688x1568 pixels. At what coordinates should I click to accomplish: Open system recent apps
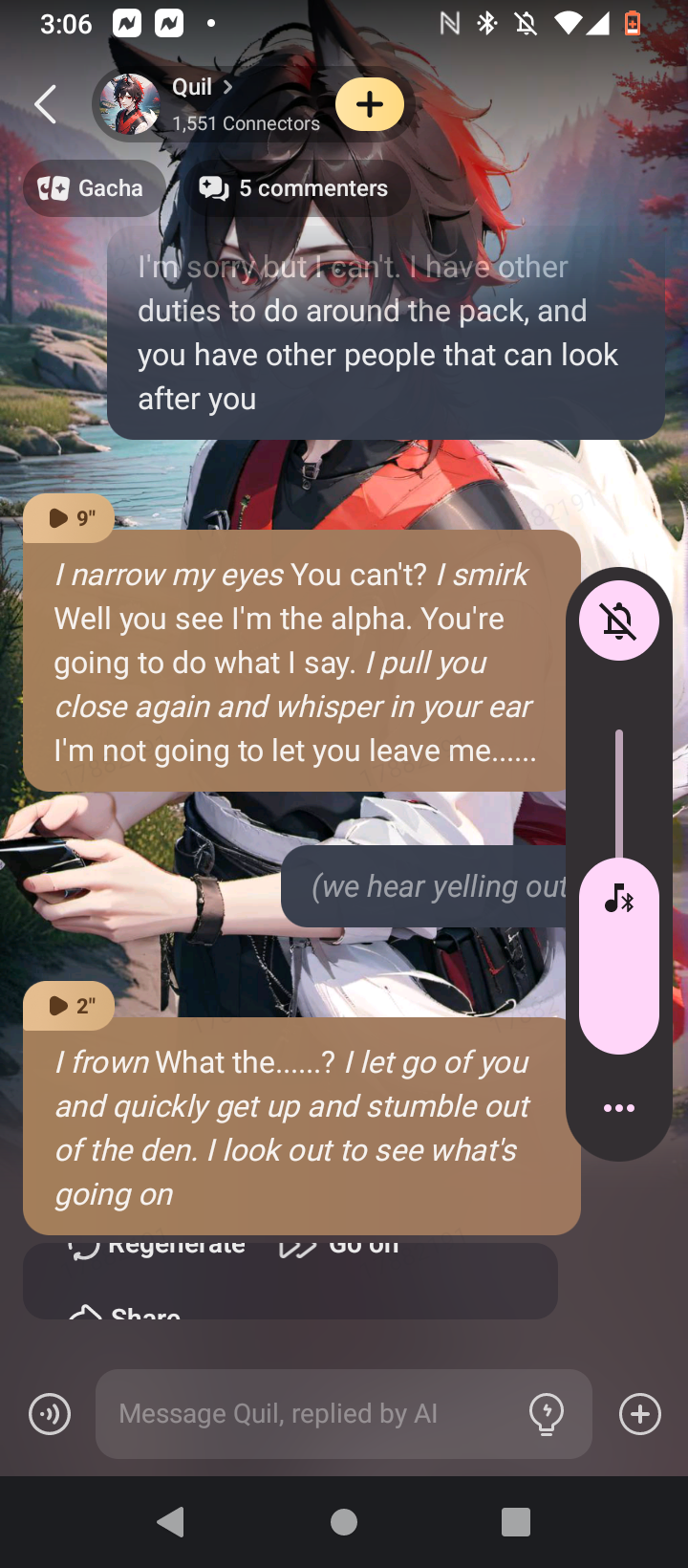pos(516,1522)
